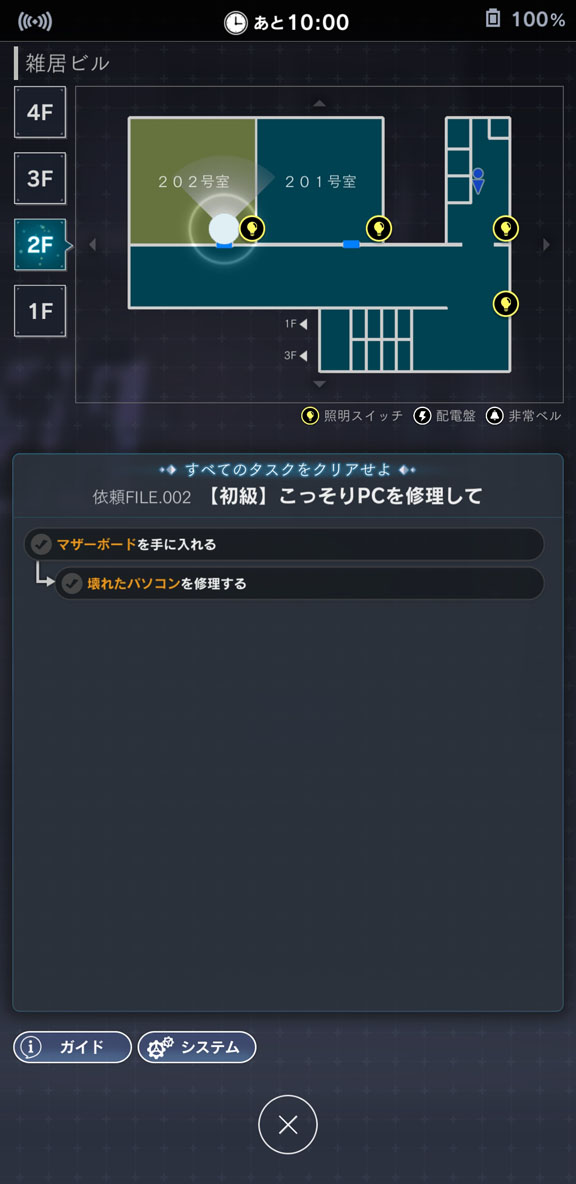Select the 2F floor tab
The width and height of the screenshot is (576, 1184).
[x=40, y=245]
